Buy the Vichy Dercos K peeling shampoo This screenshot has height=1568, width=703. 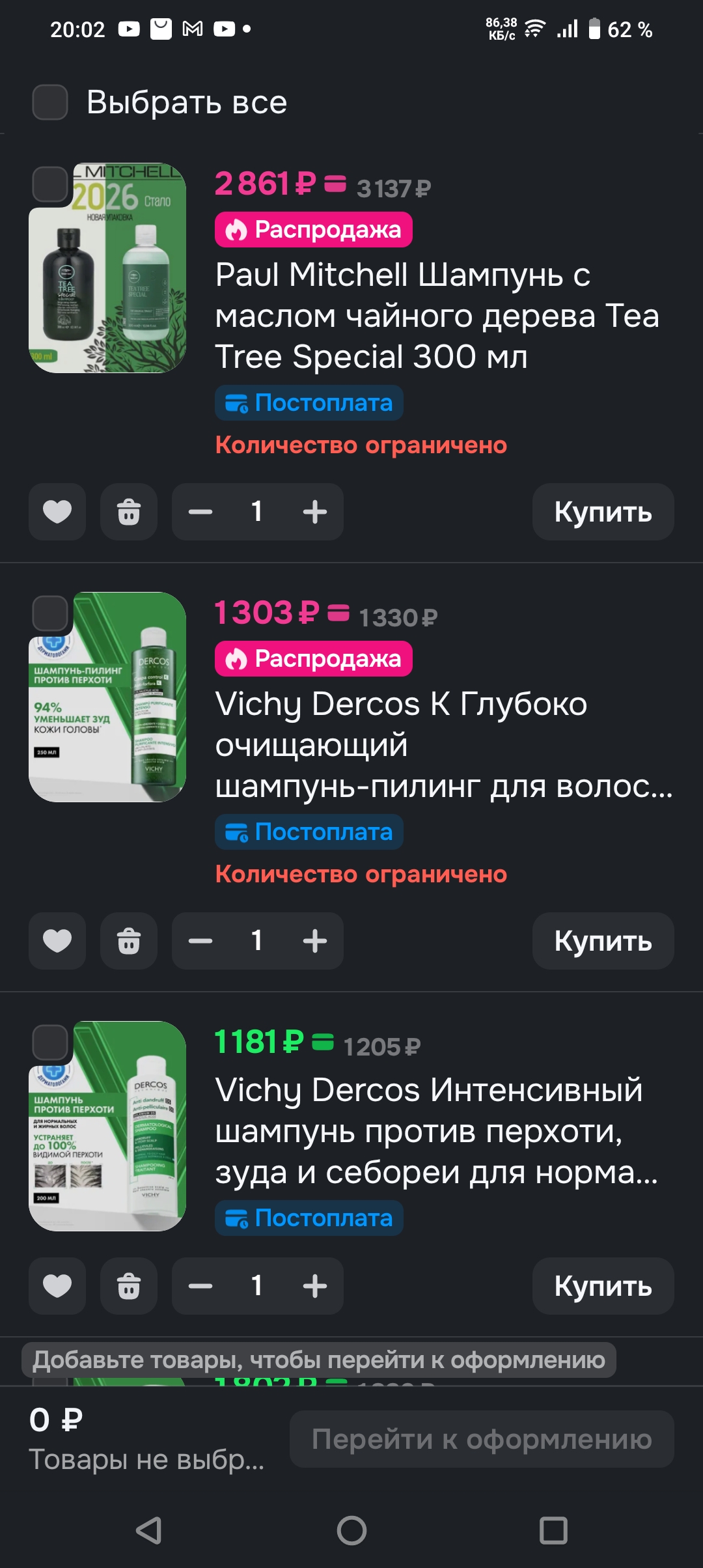click(603, 941)
